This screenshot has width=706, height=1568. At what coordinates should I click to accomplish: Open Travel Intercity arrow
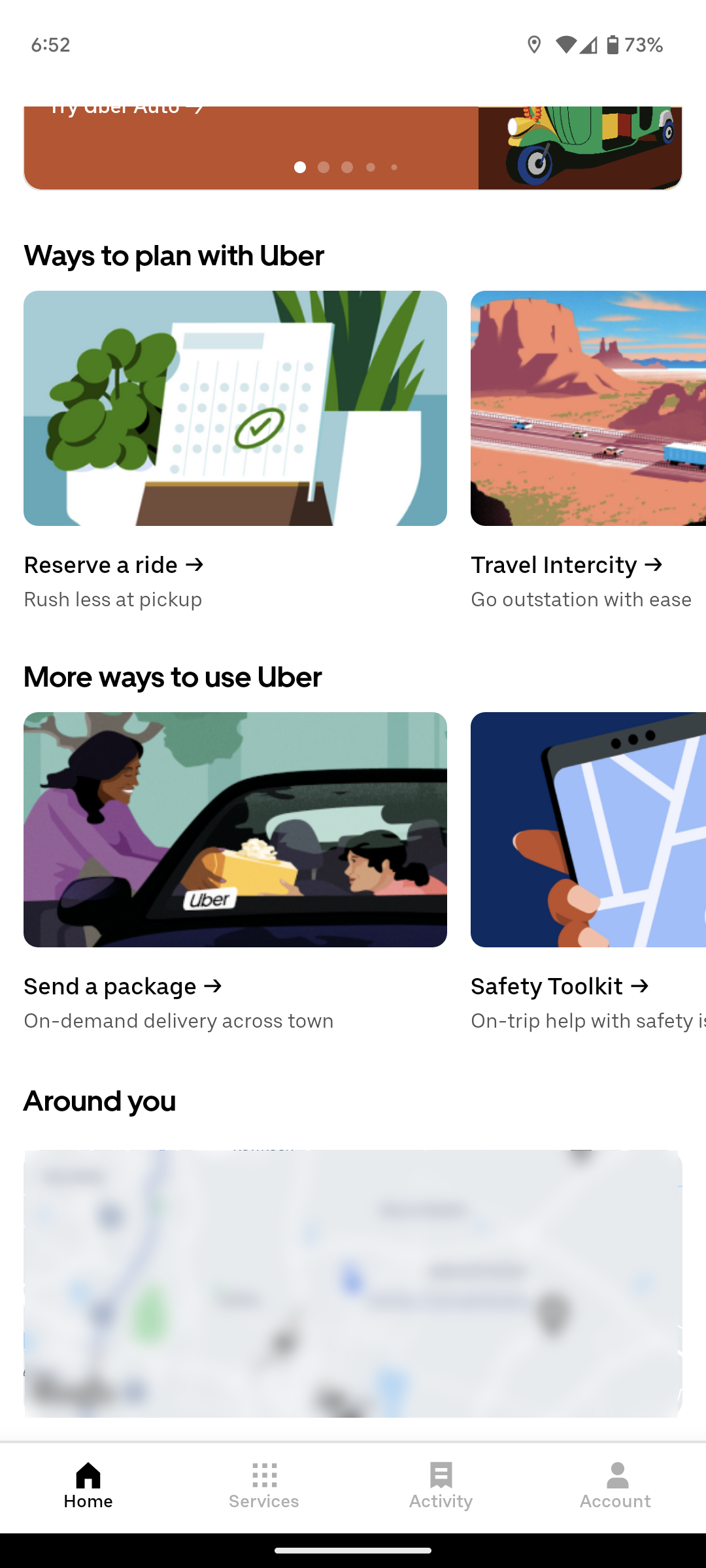pyautogui.click(x=655, y=564)
